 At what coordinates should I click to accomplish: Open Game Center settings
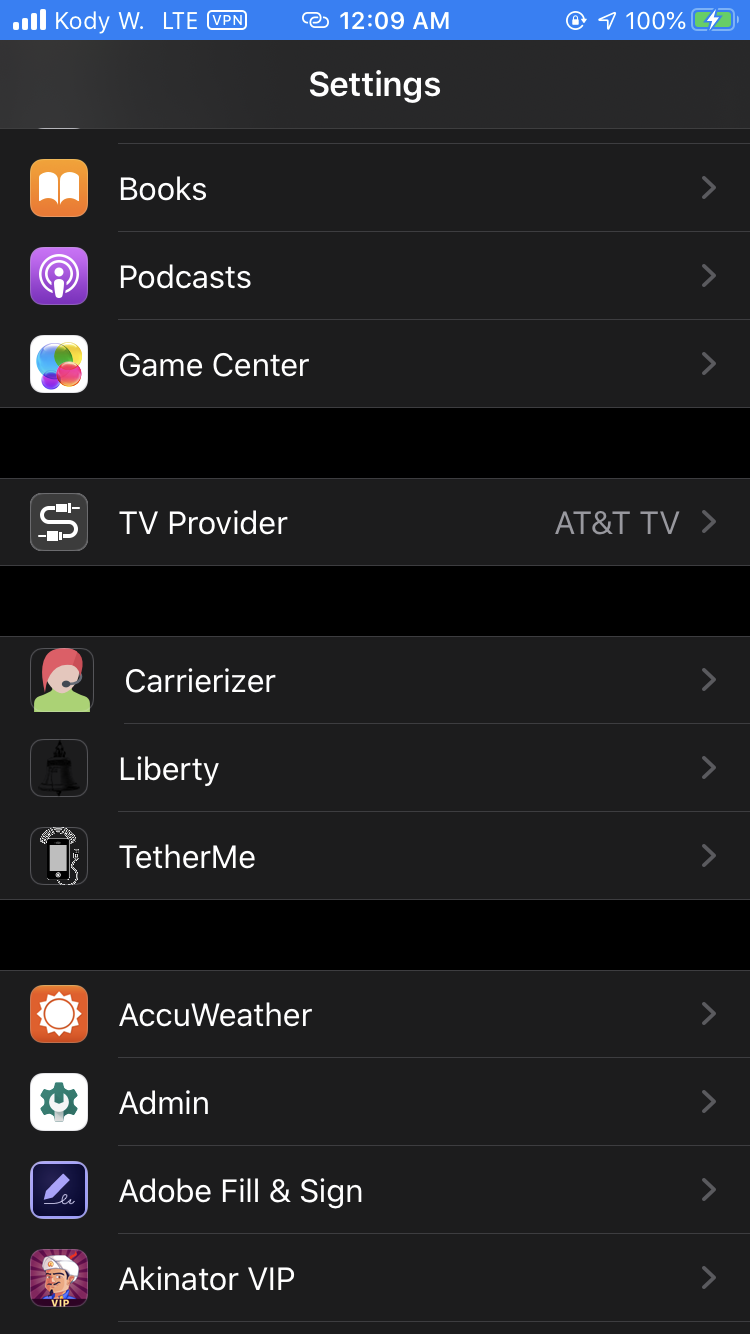point(375,365)
